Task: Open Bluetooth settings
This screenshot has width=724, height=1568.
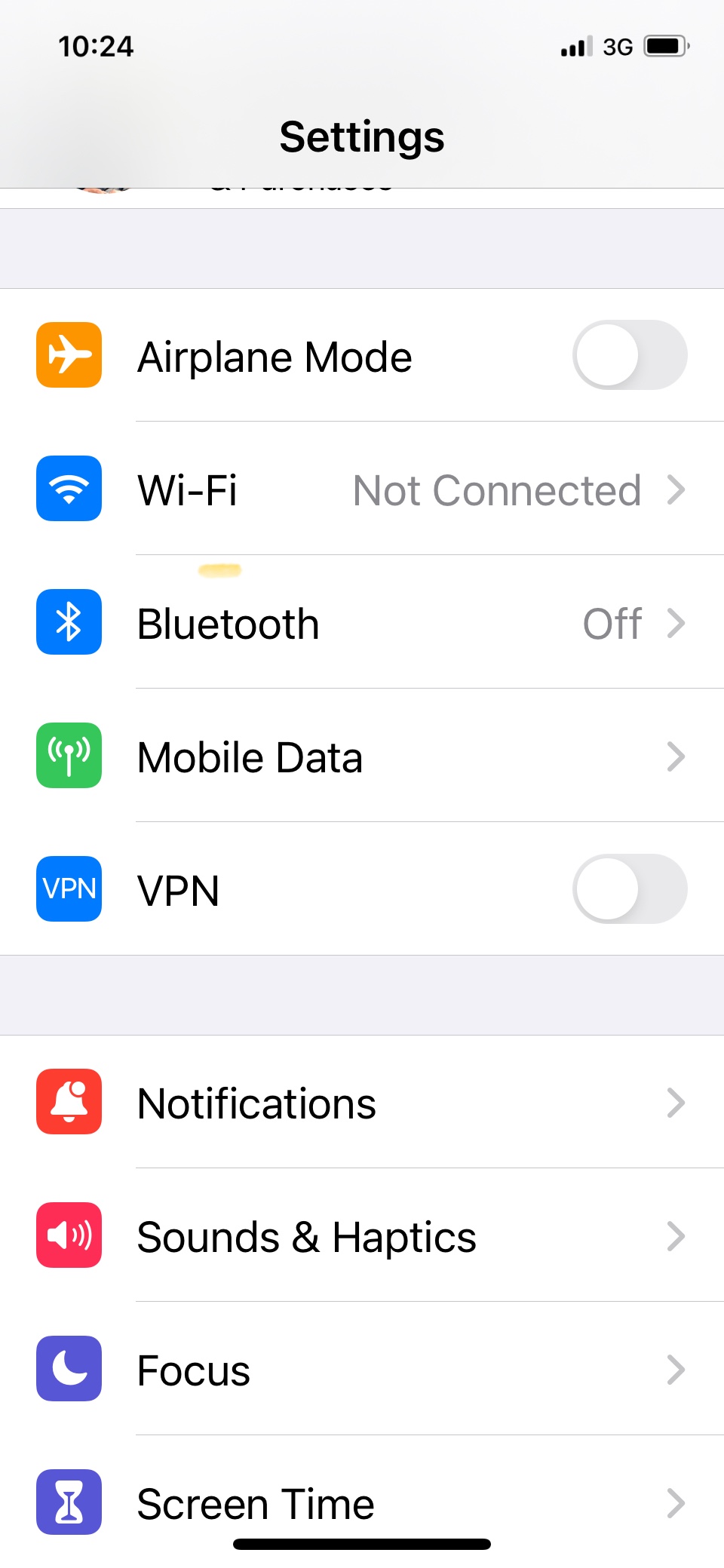Action: [362, 624]
